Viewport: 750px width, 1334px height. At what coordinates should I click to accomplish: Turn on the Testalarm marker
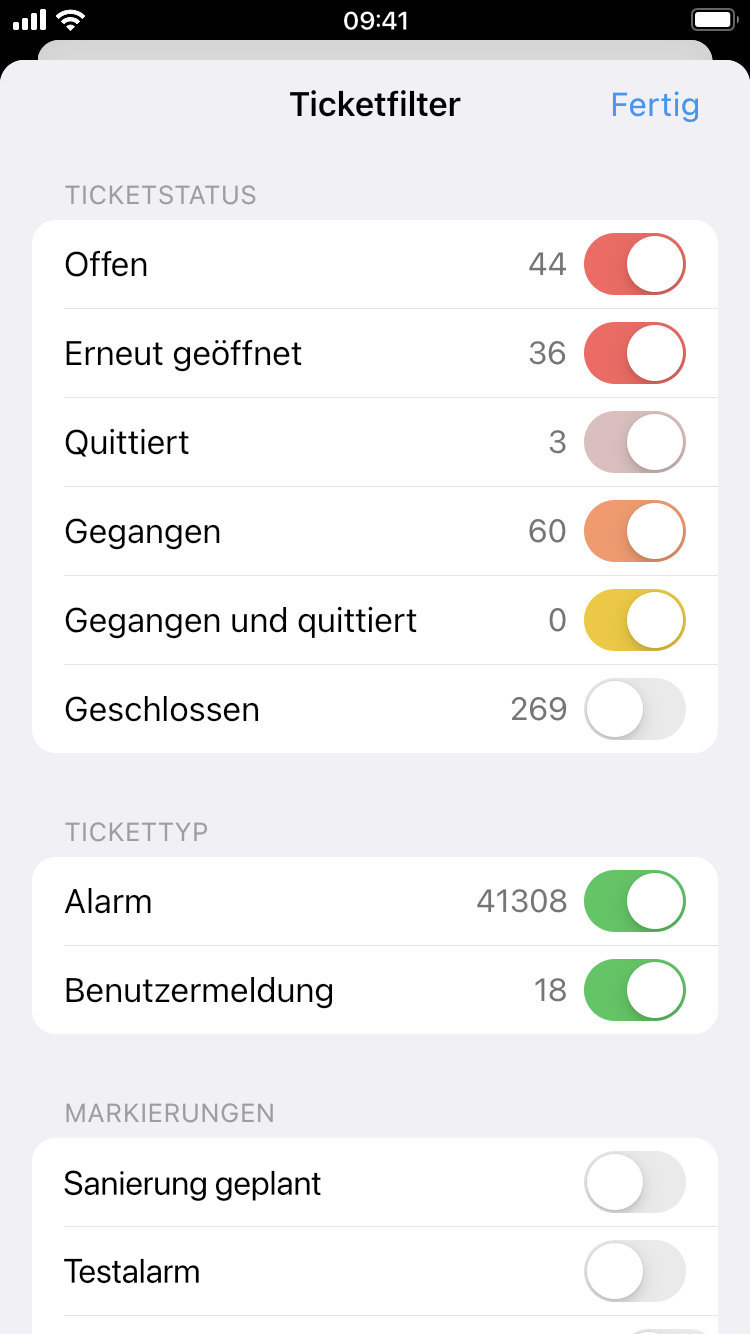[635, 1272]
